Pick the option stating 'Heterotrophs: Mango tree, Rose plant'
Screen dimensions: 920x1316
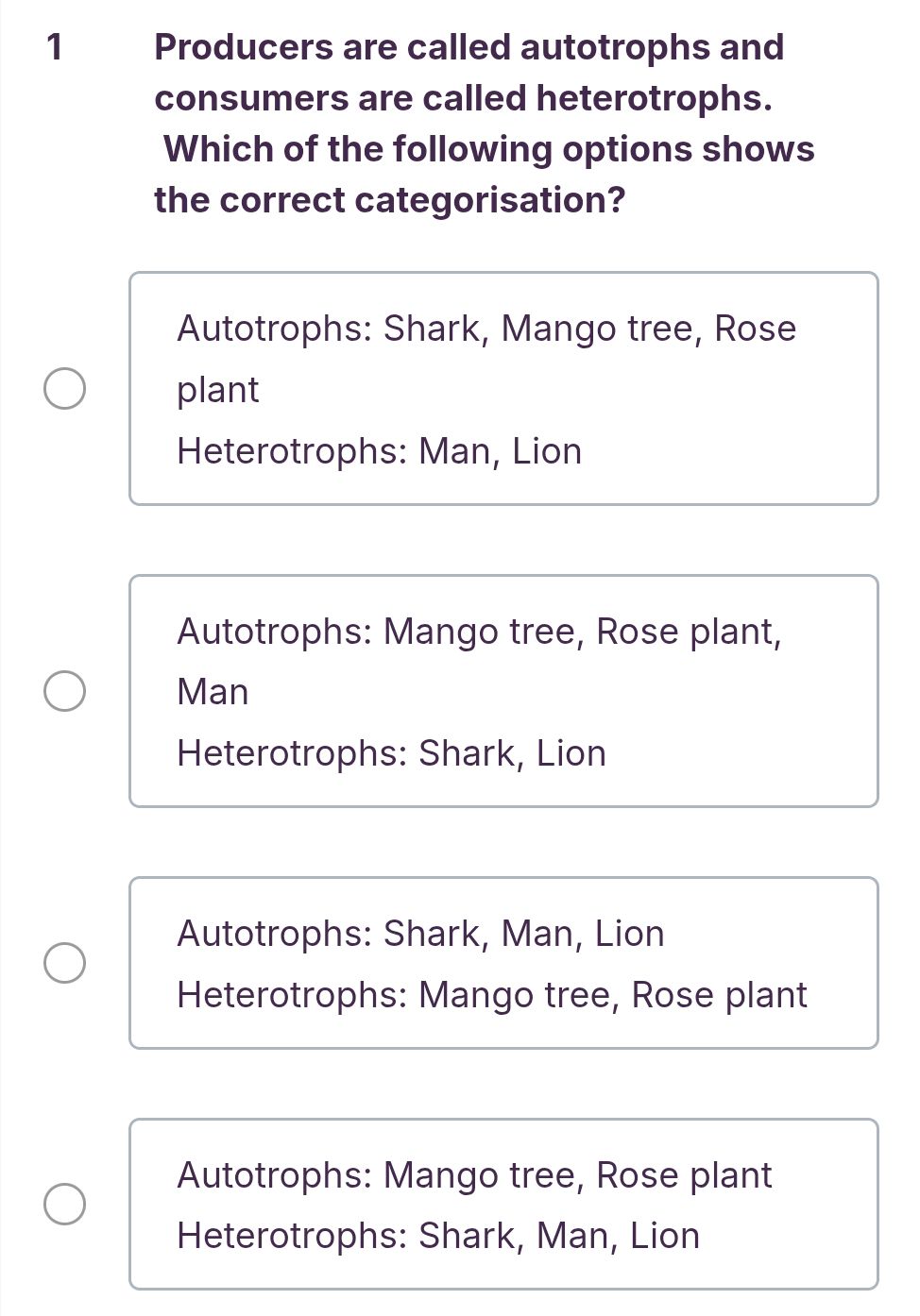point(503,962)
